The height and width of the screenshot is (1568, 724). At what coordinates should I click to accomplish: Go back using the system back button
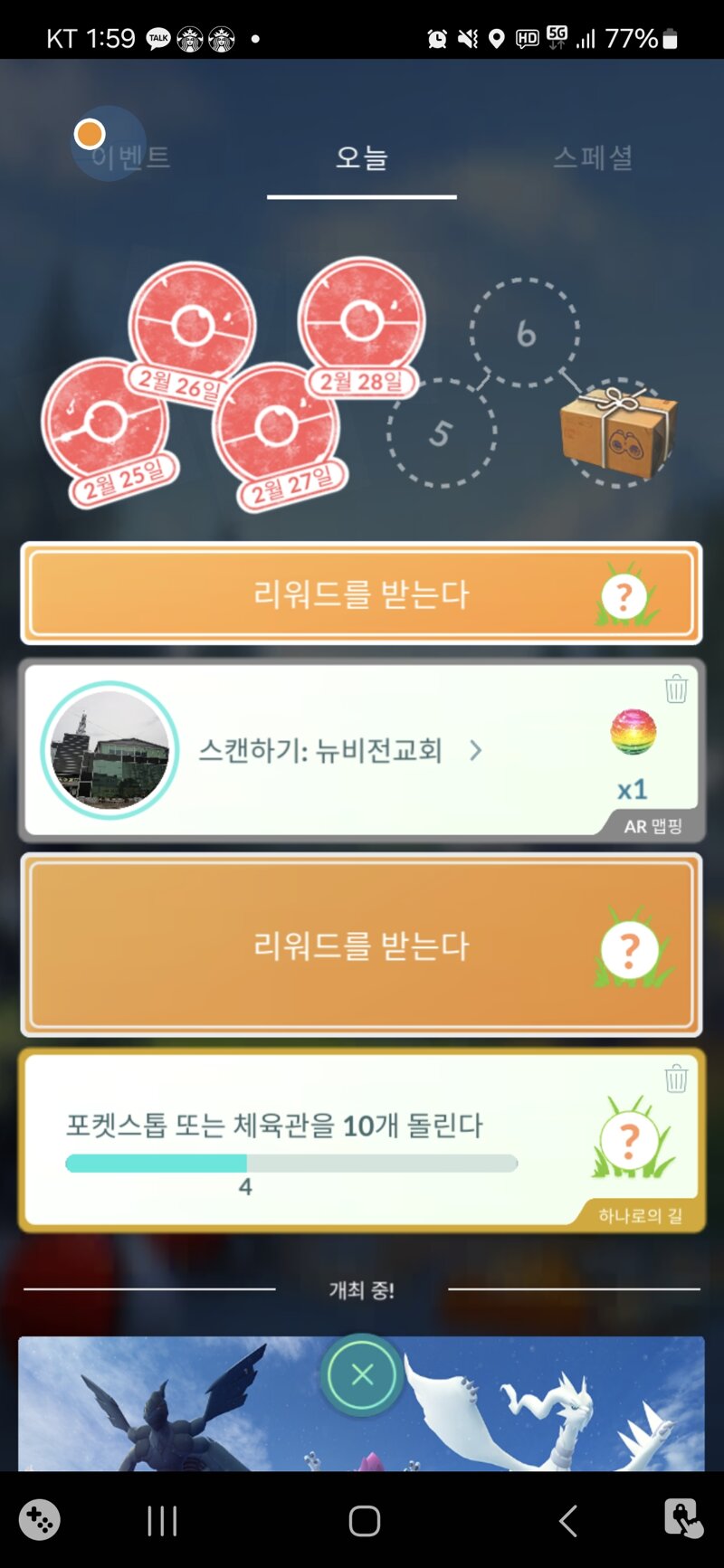(567, 1521)
